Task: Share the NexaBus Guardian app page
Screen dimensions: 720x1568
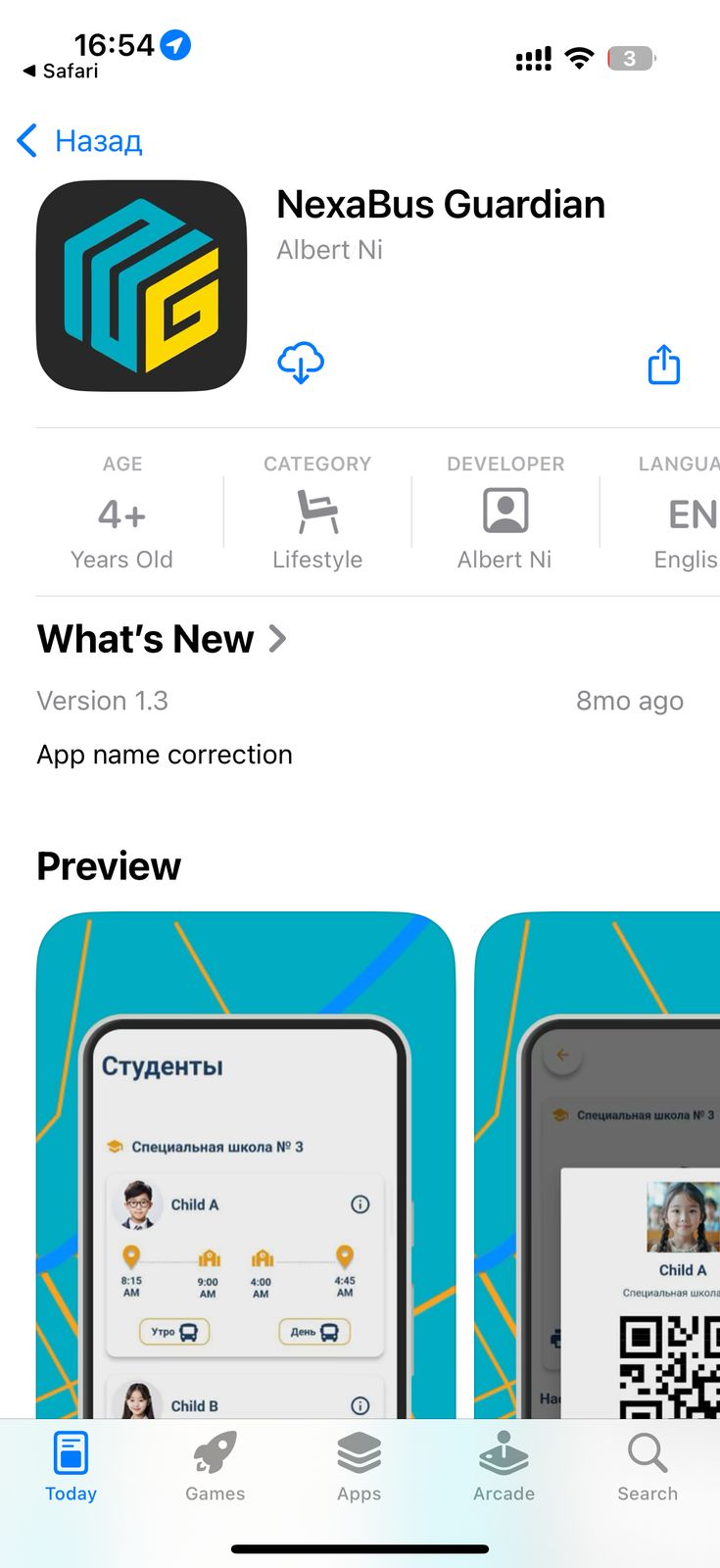Action: point(663,365)
